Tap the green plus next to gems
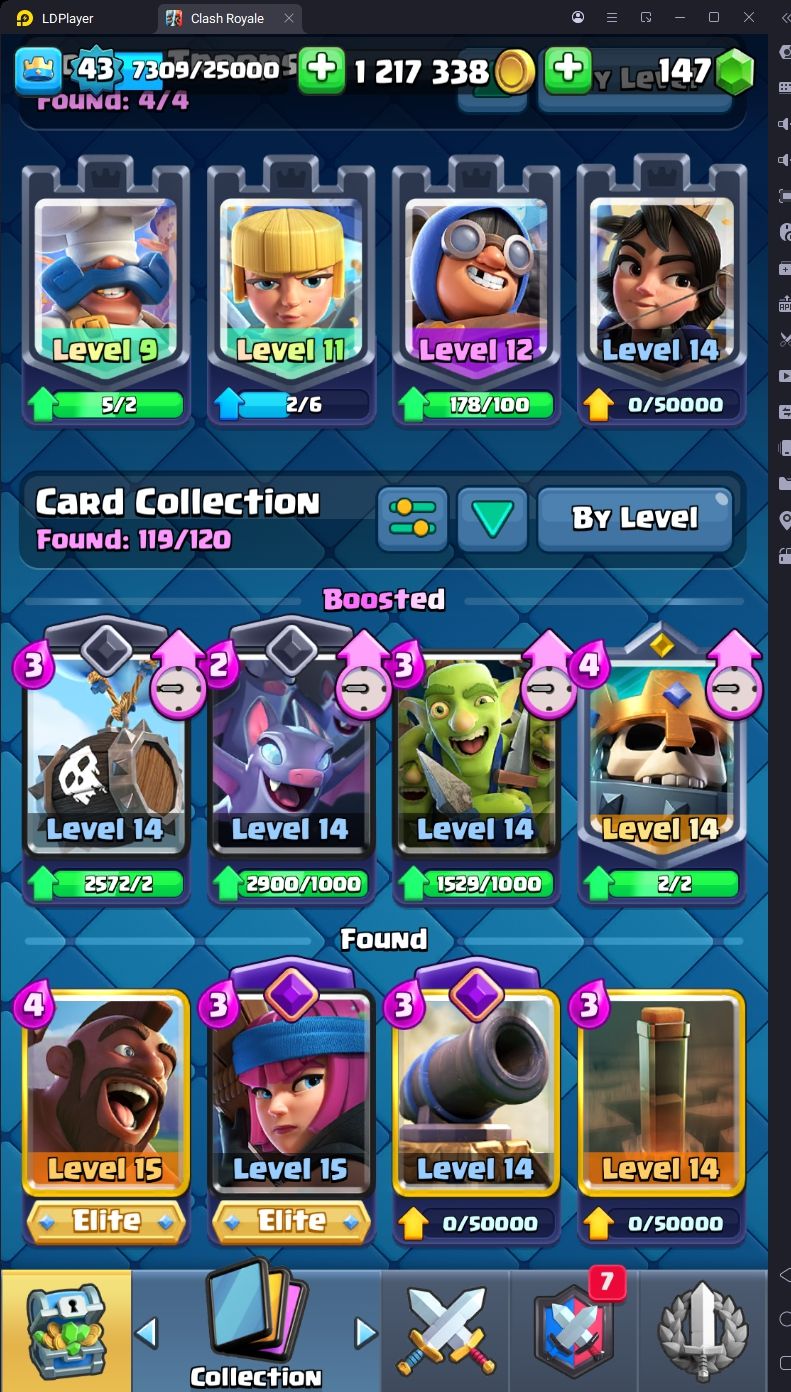The width and height of the screenshot is (791, 1392). pos(567,70)
